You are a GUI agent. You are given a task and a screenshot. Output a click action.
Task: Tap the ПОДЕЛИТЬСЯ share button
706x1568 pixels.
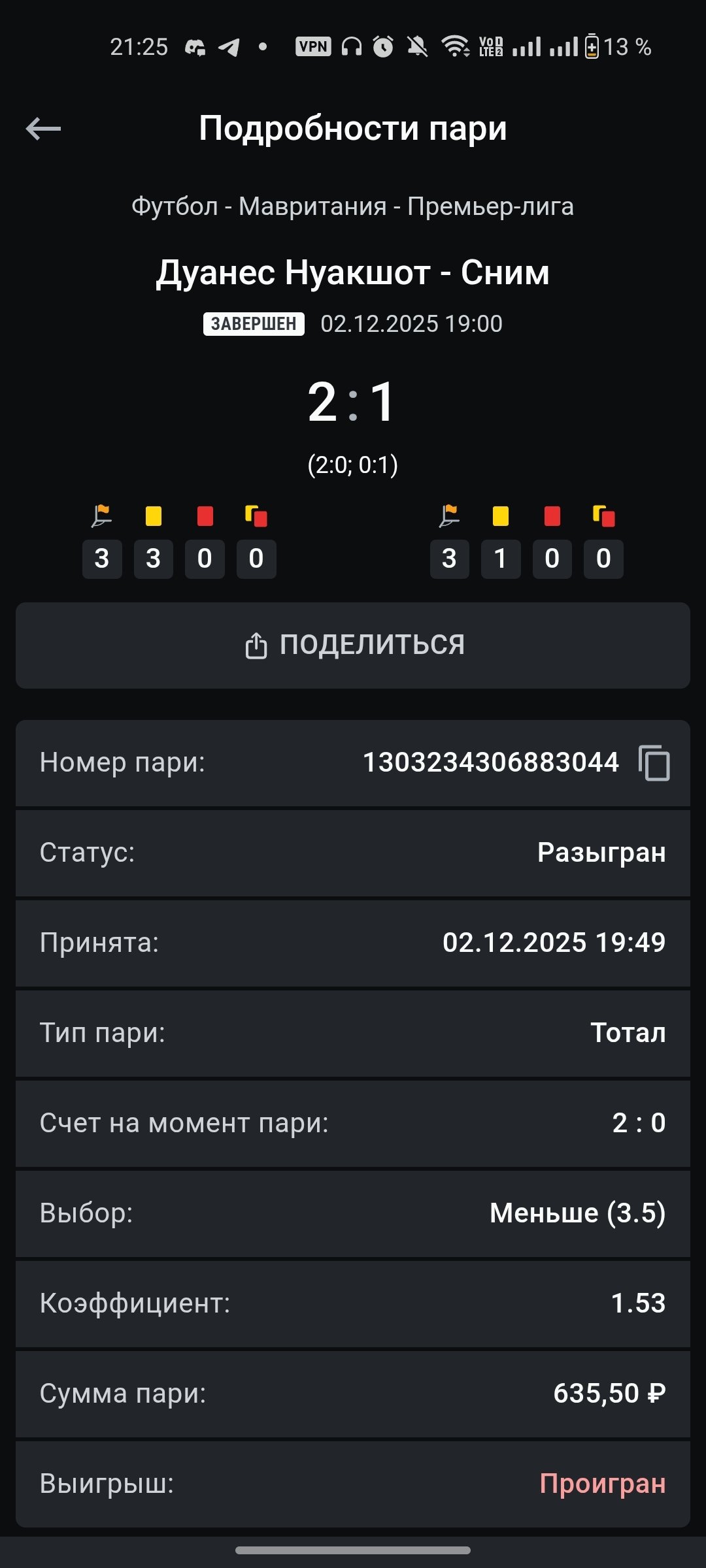[353, 645]
